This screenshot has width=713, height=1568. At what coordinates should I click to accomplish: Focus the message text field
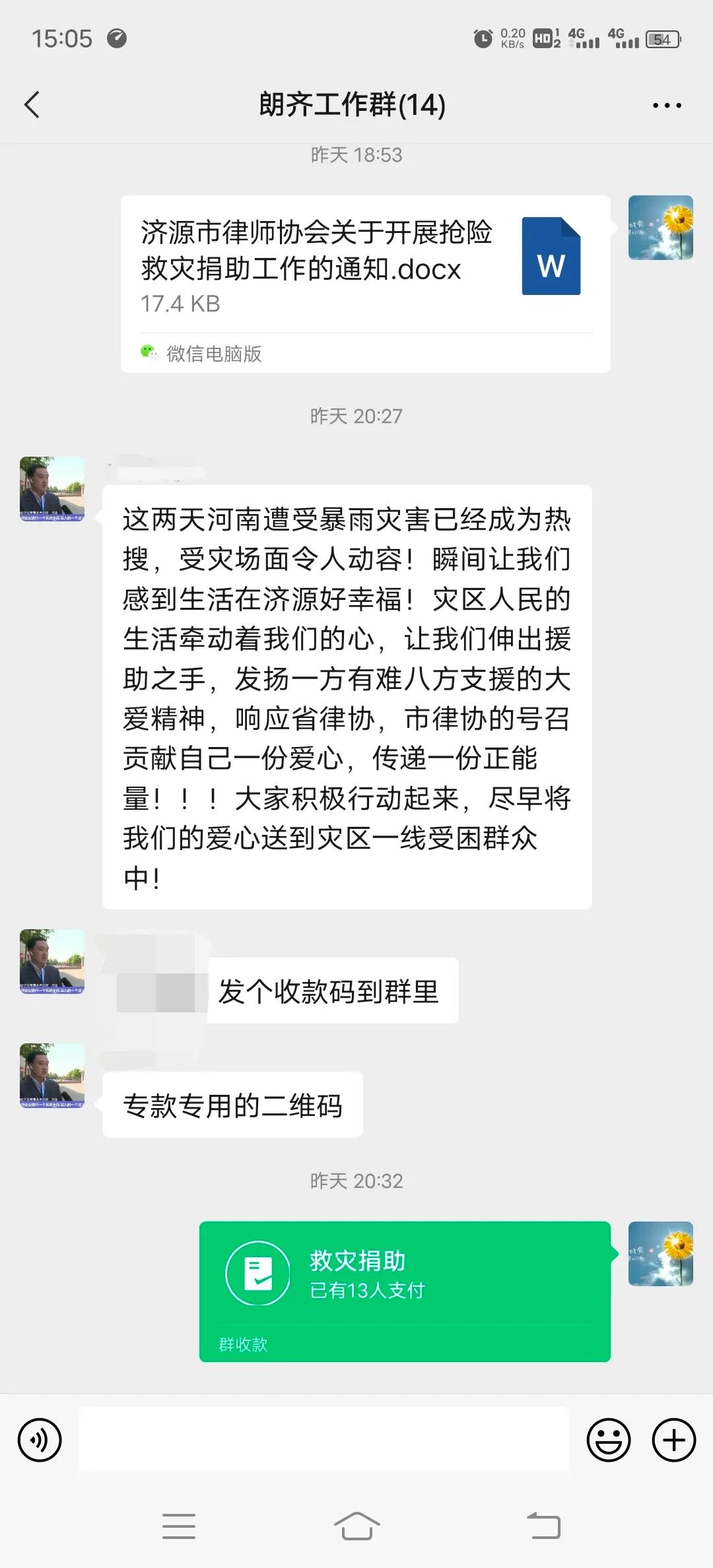[x=323, y=1439]
